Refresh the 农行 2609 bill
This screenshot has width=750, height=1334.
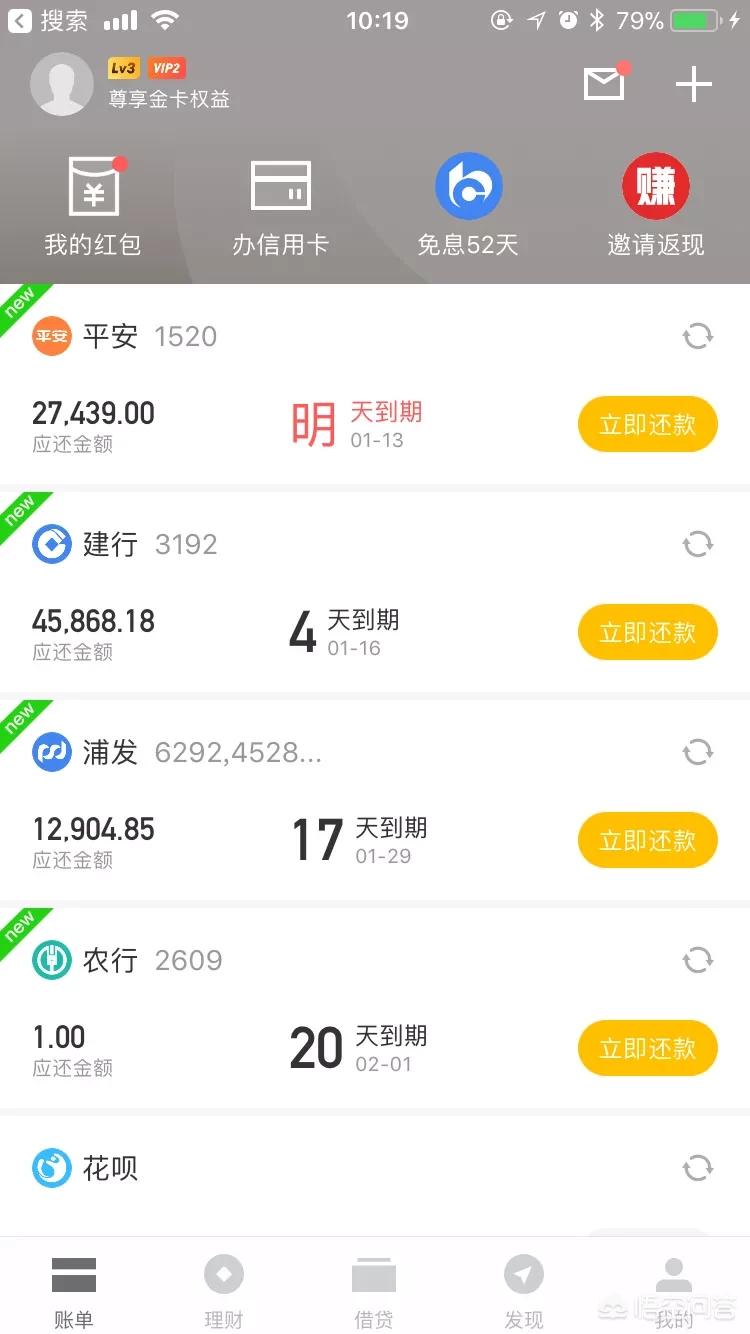tap(697, 961)
